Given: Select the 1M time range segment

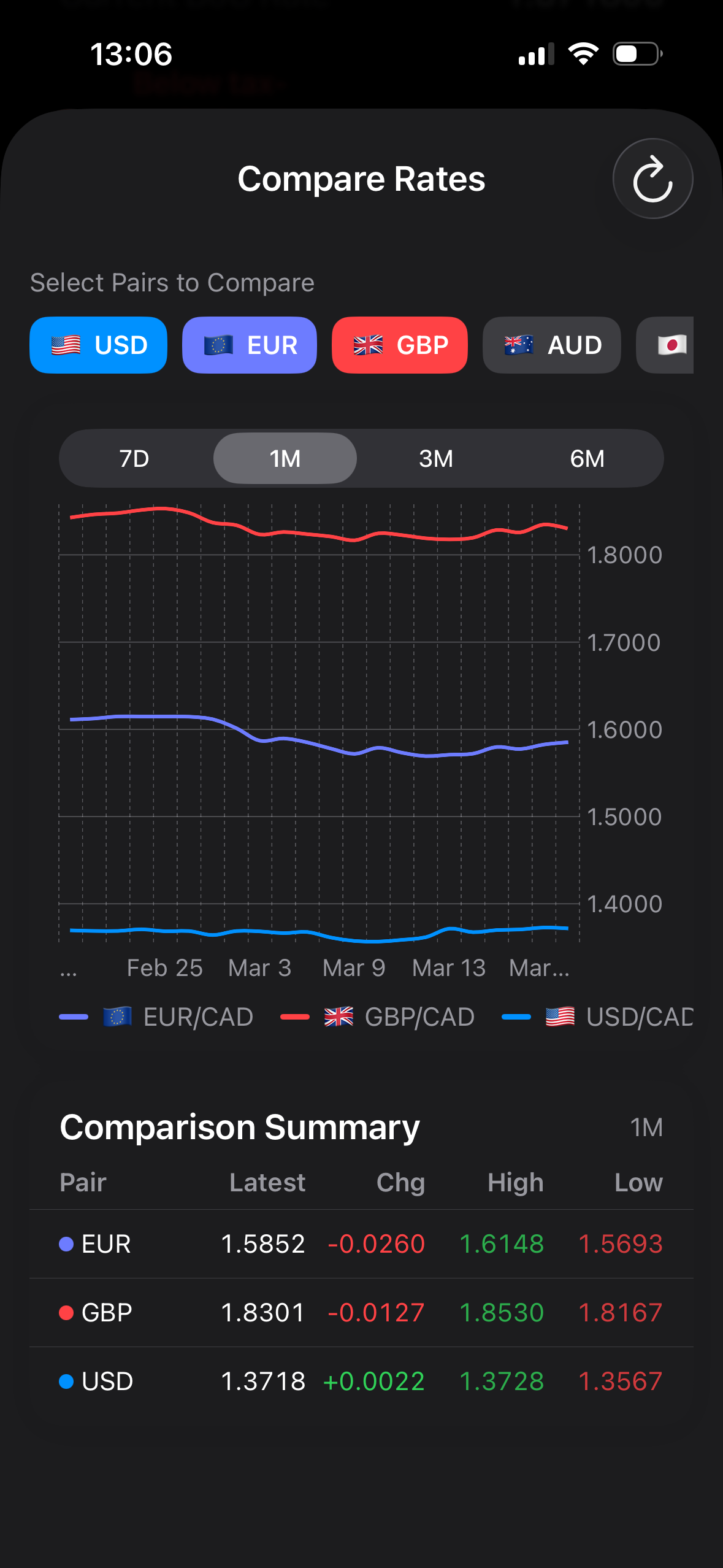Looking at the screenshot, I should pos(285,458).
